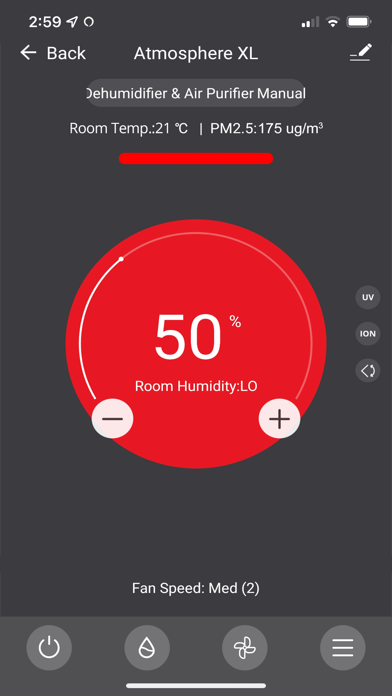Viewport: 392px width, 696px height.
Task: Change fan speed with fan icon
Action: [x=245, y=648]
